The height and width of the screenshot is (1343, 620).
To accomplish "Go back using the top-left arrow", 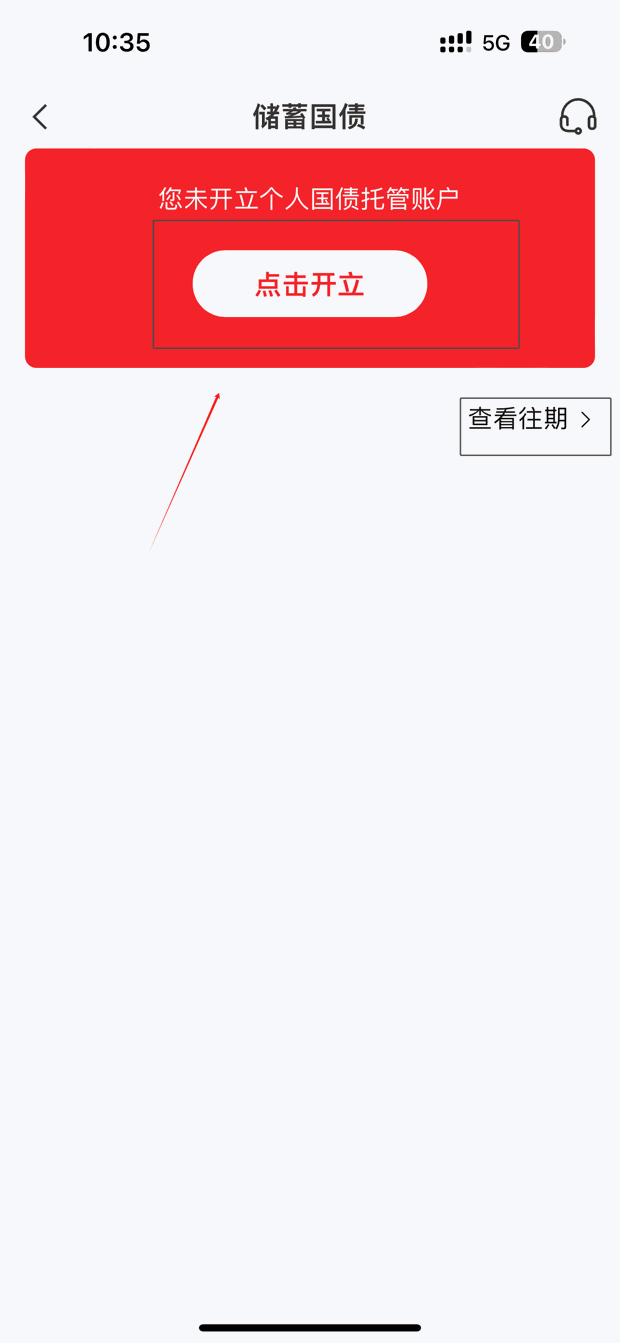I will (x=40, y=117).
